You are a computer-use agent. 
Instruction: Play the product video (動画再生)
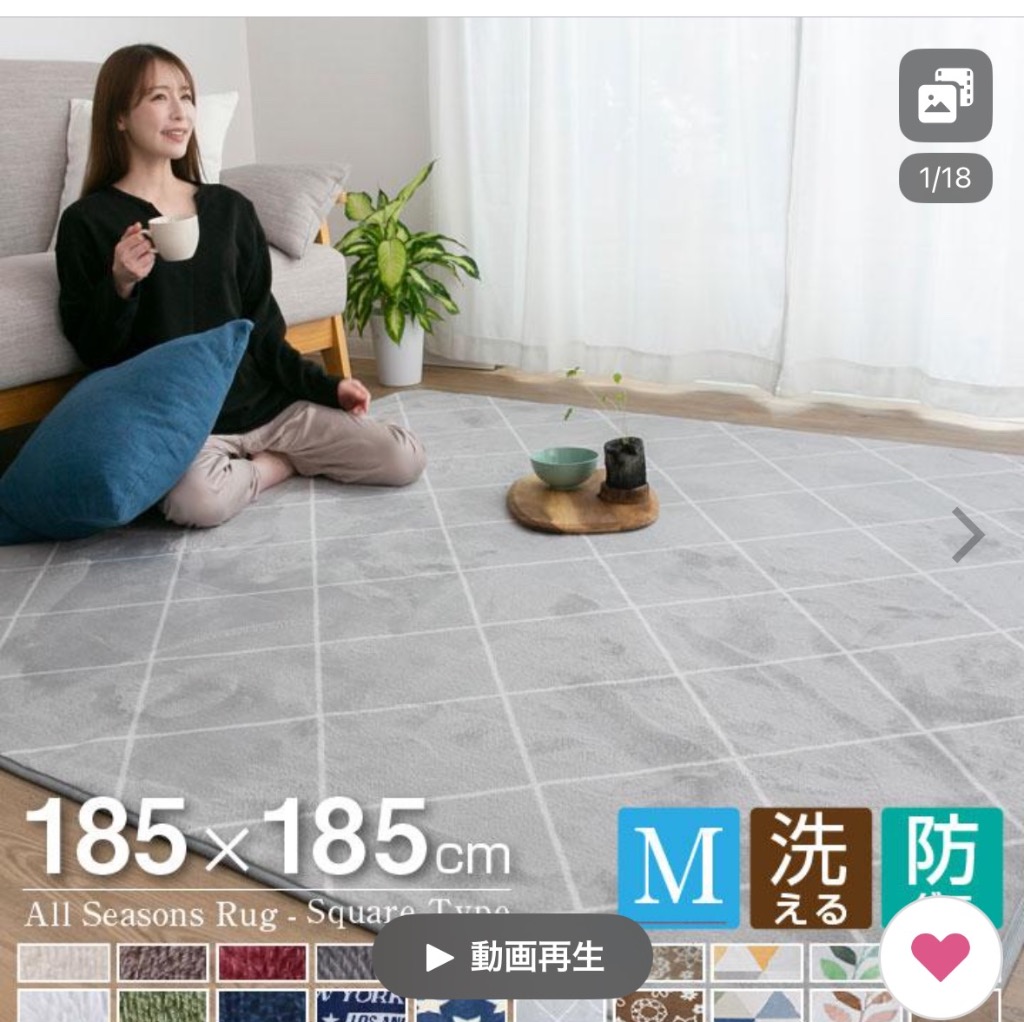512,957
